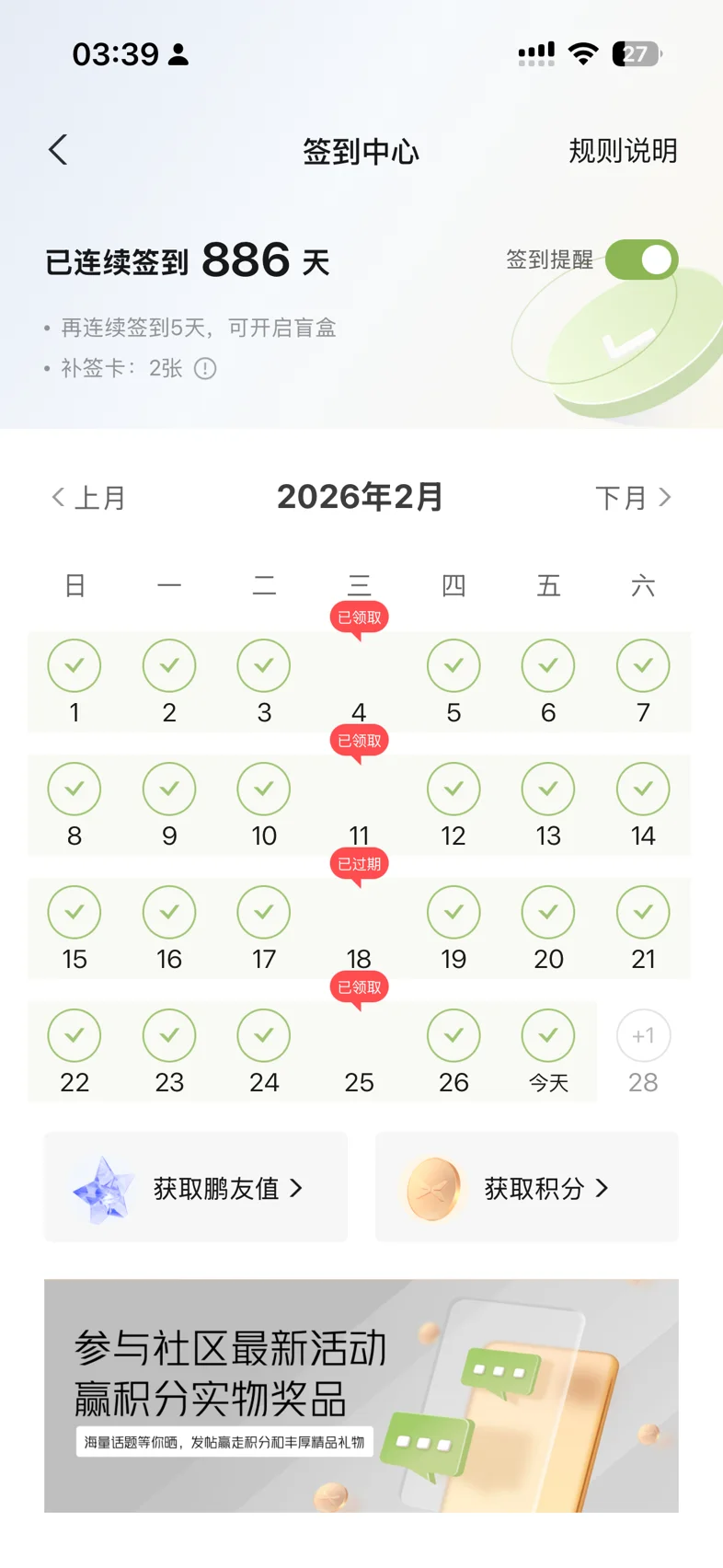723x1568 pixels.
Task: Show info about 补签卡
Action: 205,369
